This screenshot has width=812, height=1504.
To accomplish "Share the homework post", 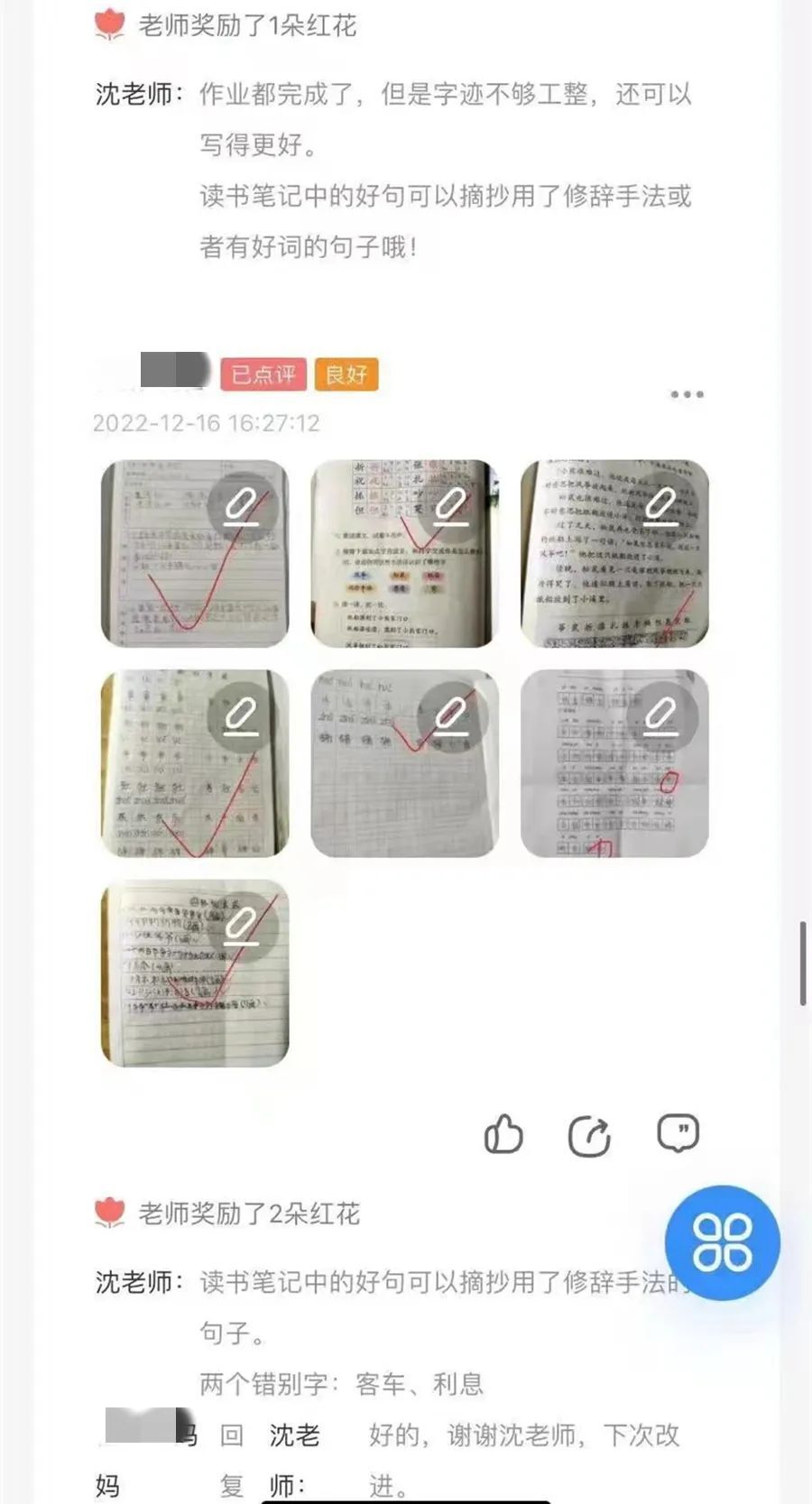I will tap(589, 1136).
